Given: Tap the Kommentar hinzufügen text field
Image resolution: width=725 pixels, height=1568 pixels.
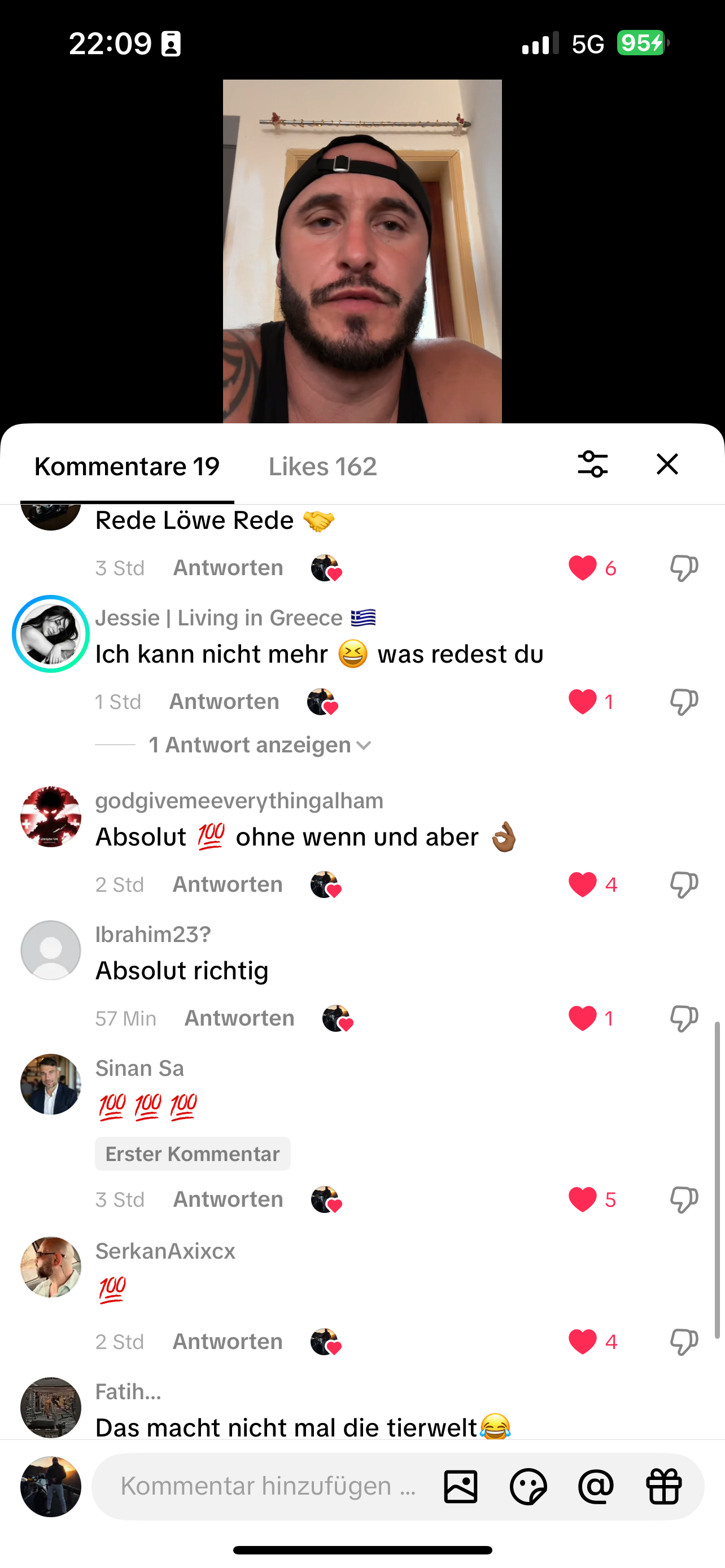Looking at the screenshot, I should click(x=268, y=1486).
